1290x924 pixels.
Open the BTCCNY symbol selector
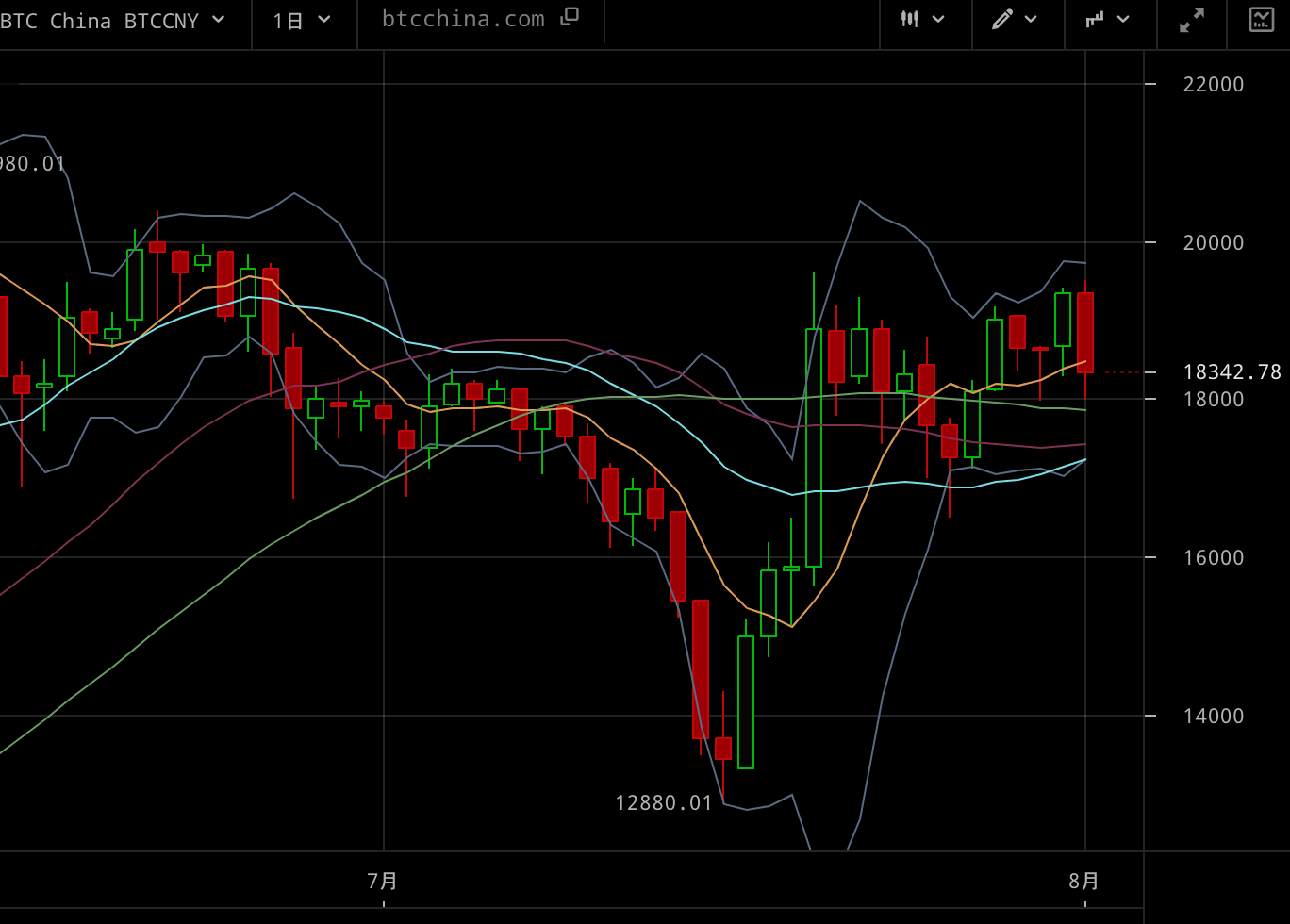(113, 21)
